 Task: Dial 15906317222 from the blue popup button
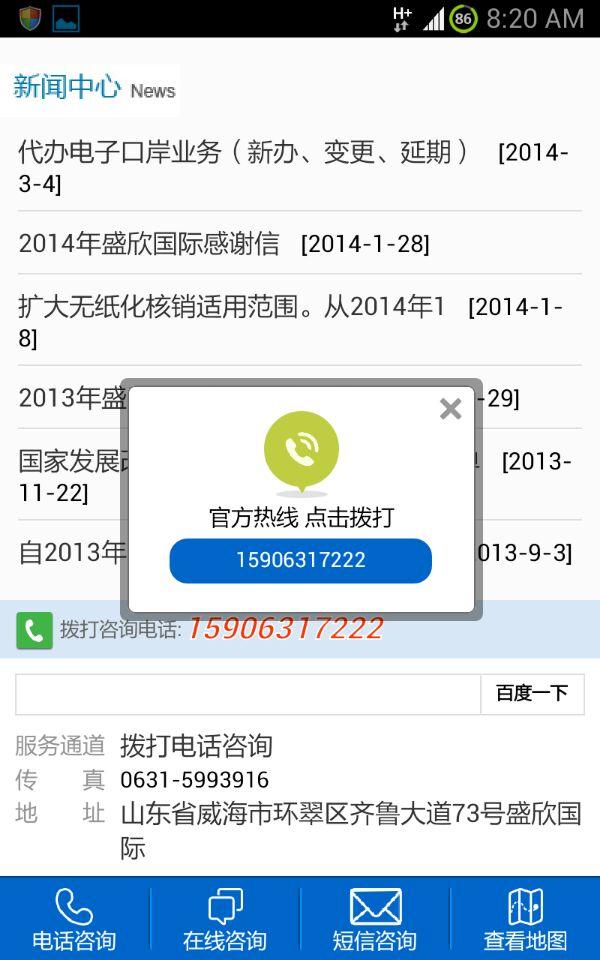tap(300, 560)
